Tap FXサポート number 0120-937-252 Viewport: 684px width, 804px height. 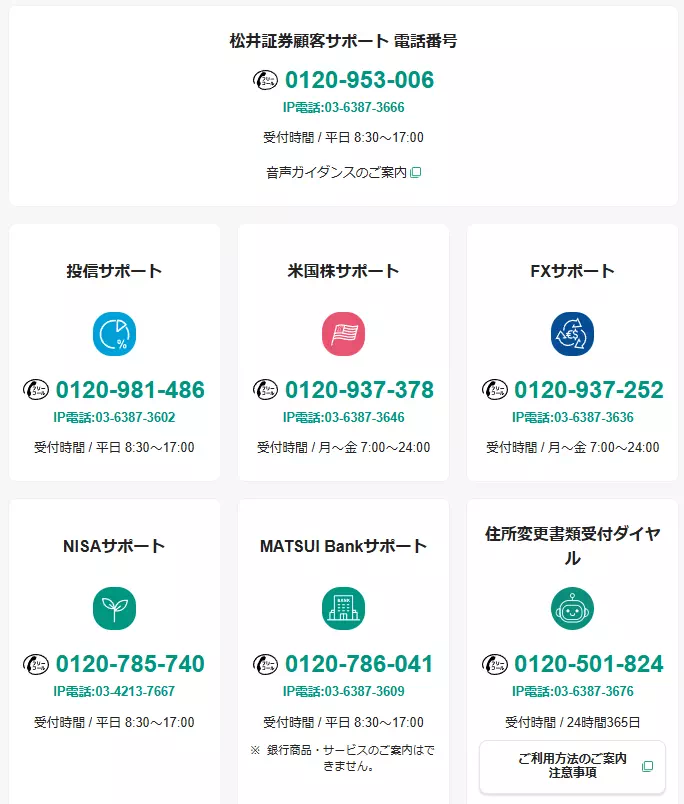click(x=588, y=390)
